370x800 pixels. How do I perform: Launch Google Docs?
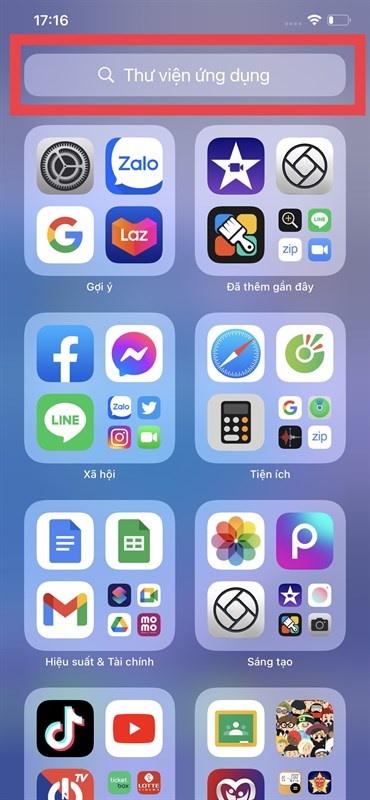[65, 541]
